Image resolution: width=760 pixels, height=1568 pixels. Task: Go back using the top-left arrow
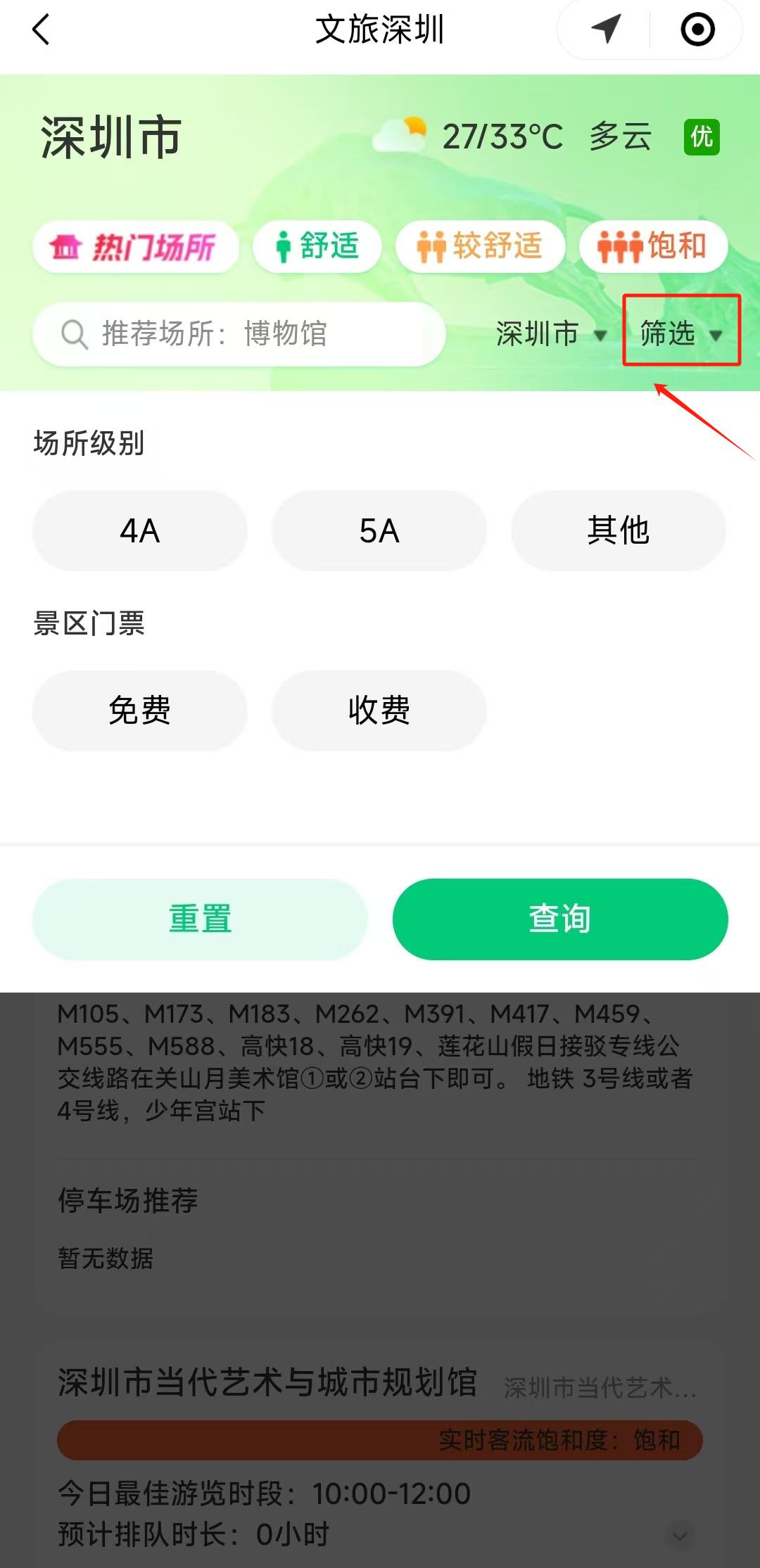tap(41, 30)
